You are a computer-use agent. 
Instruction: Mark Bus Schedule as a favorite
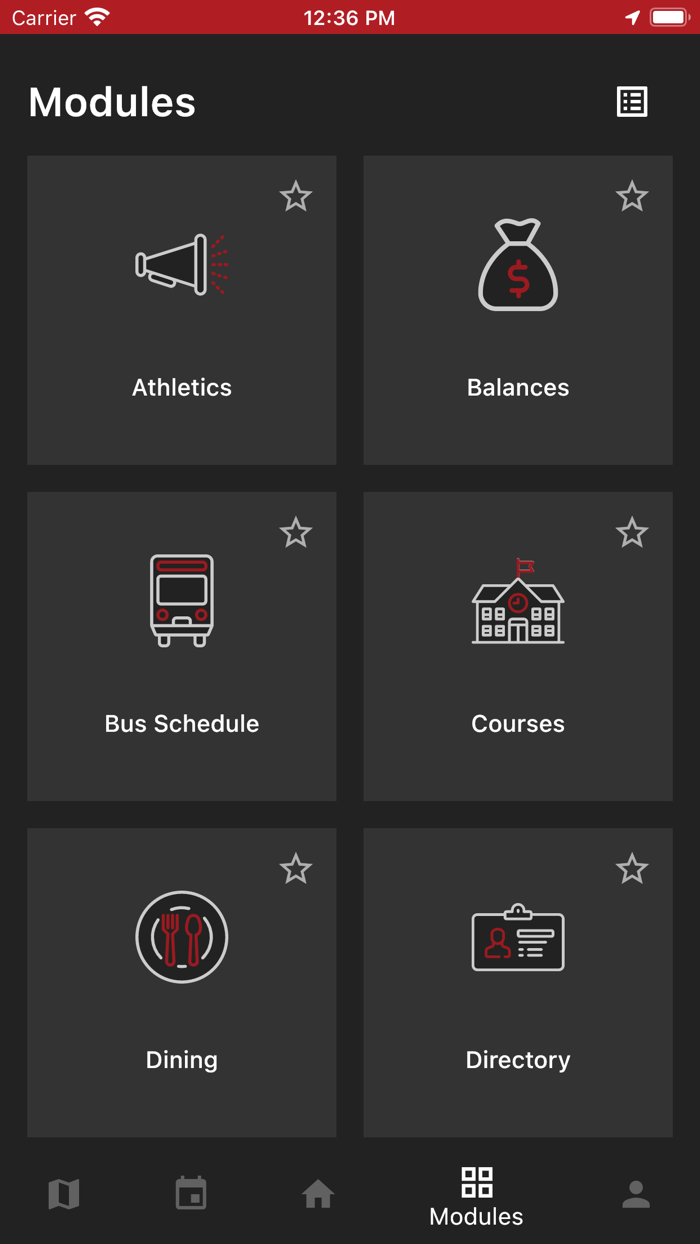295,532
